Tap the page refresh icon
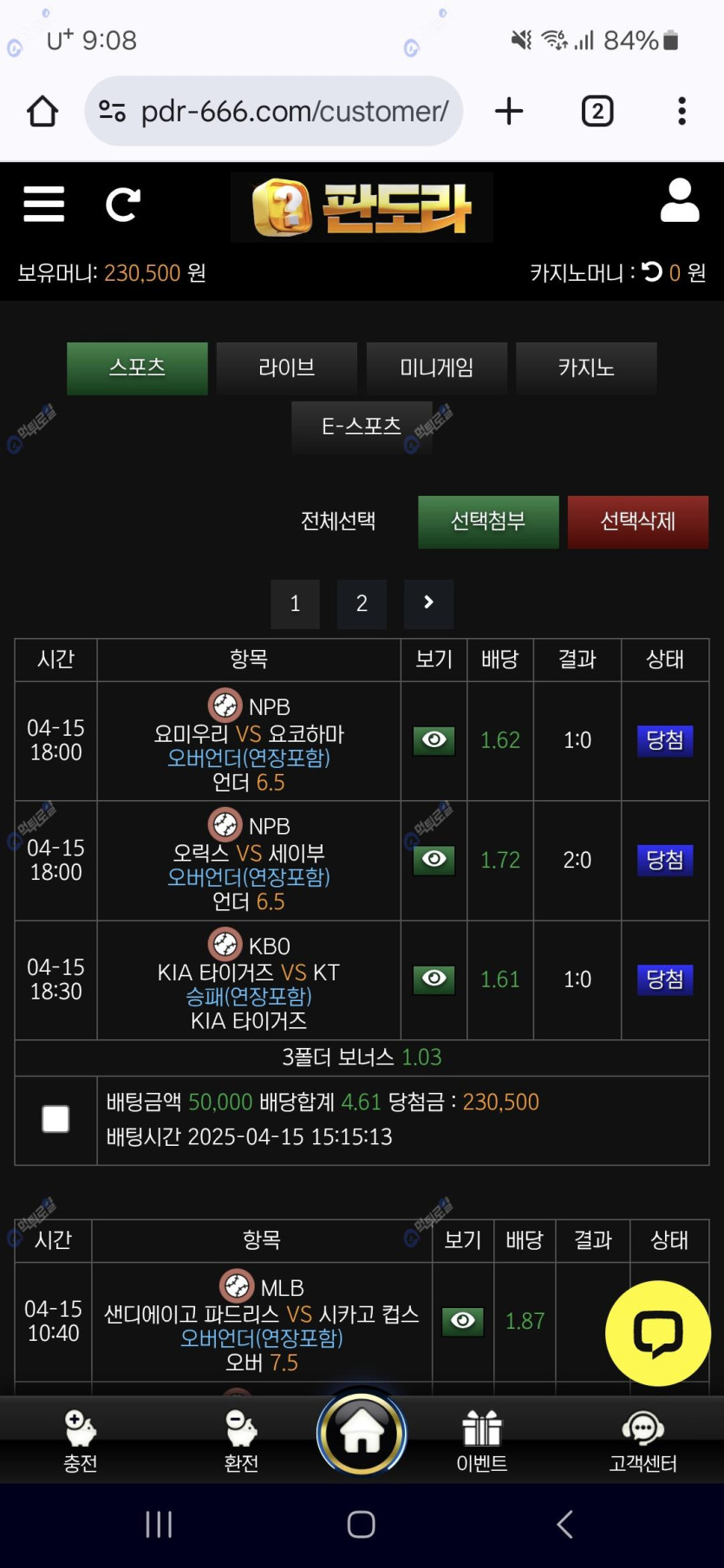 (122, 205)
